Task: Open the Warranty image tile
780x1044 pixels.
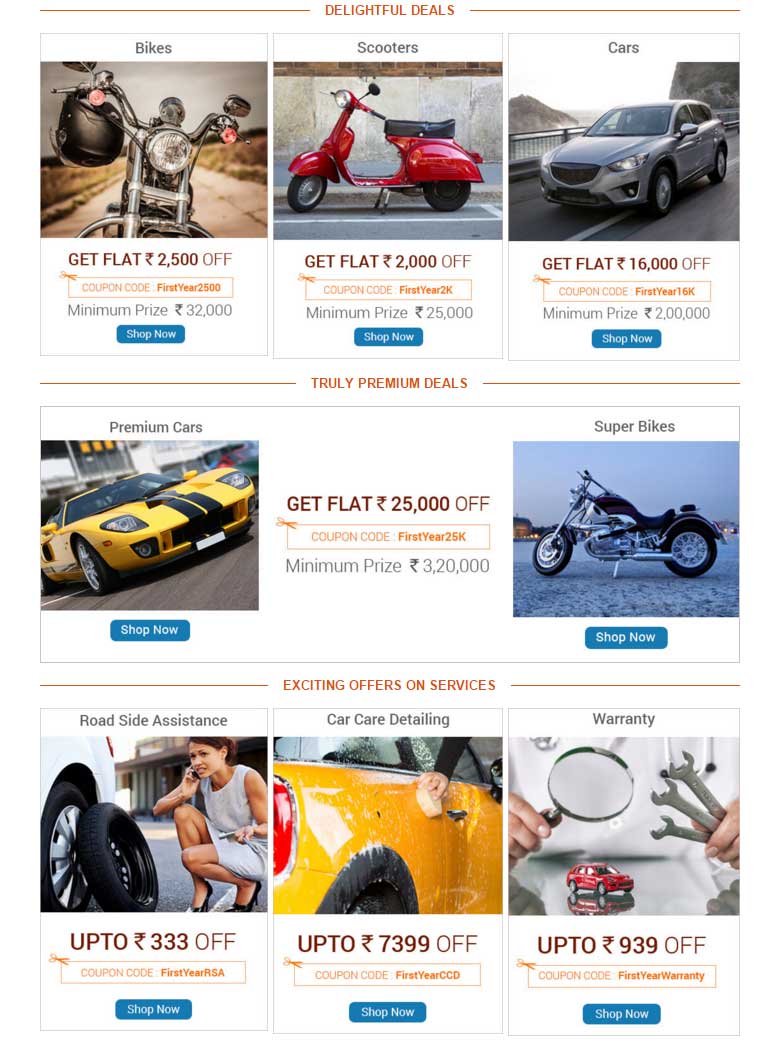Action: [x=624, y=826]
